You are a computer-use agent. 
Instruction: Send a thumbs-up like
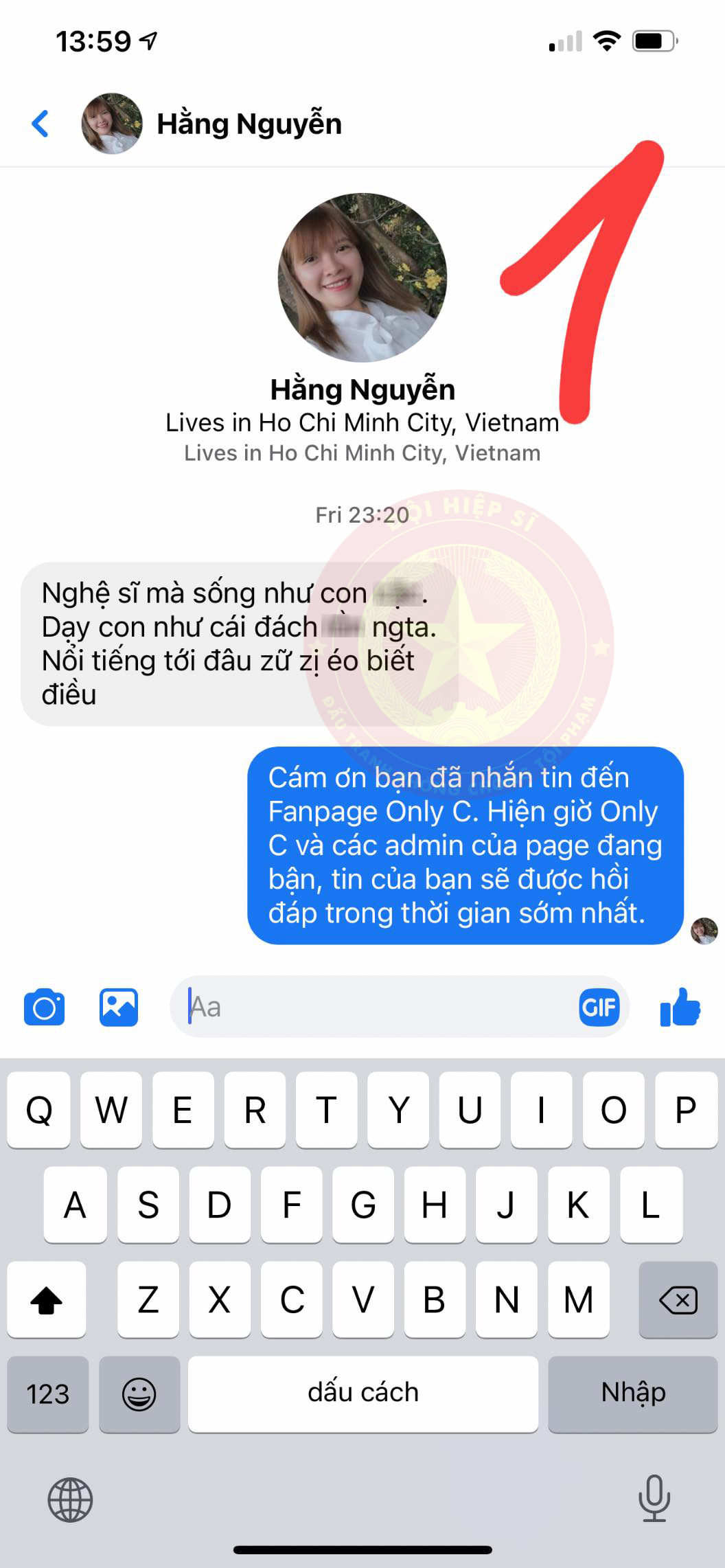pos(680,1008)
